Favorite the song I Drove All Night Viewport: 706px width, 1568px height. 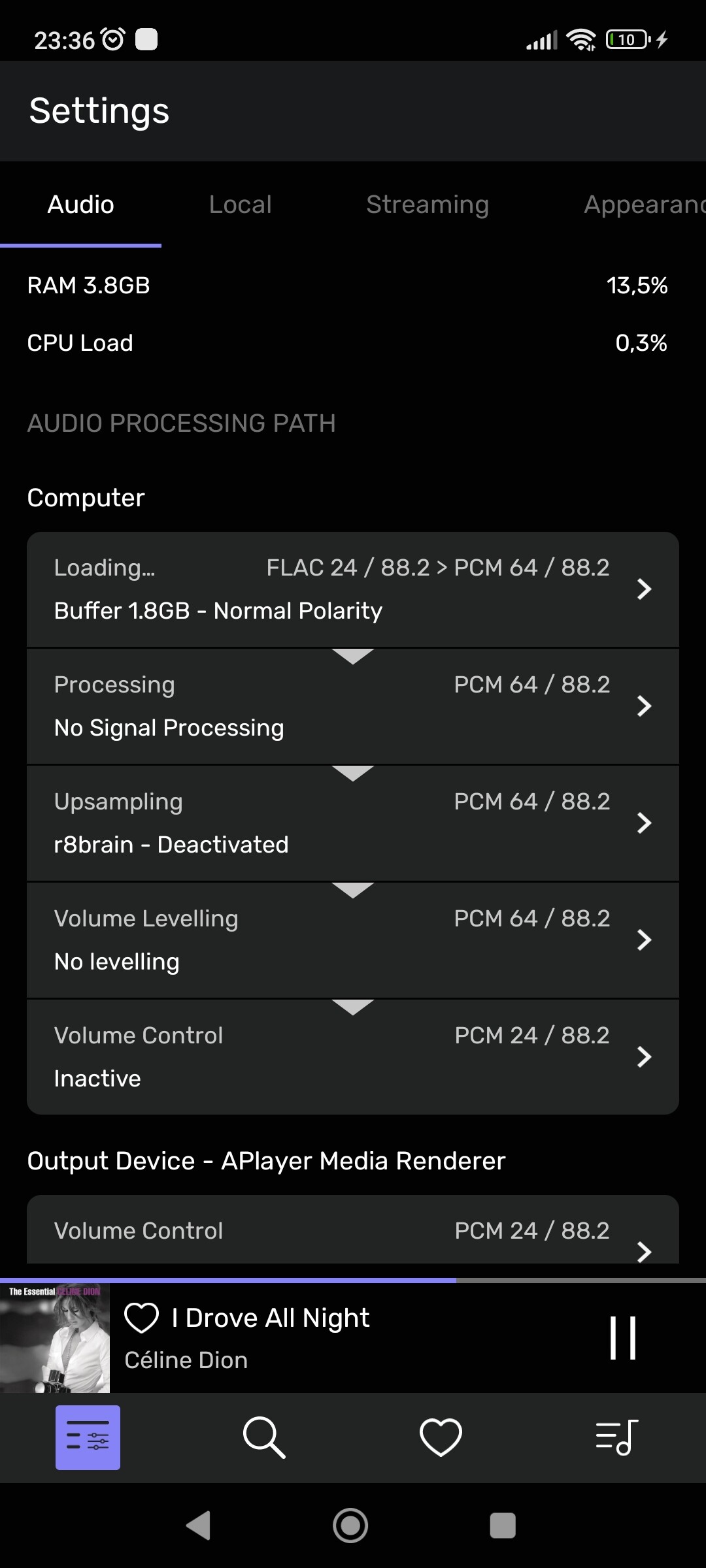pyautogui.click(x=142, y=1318)
